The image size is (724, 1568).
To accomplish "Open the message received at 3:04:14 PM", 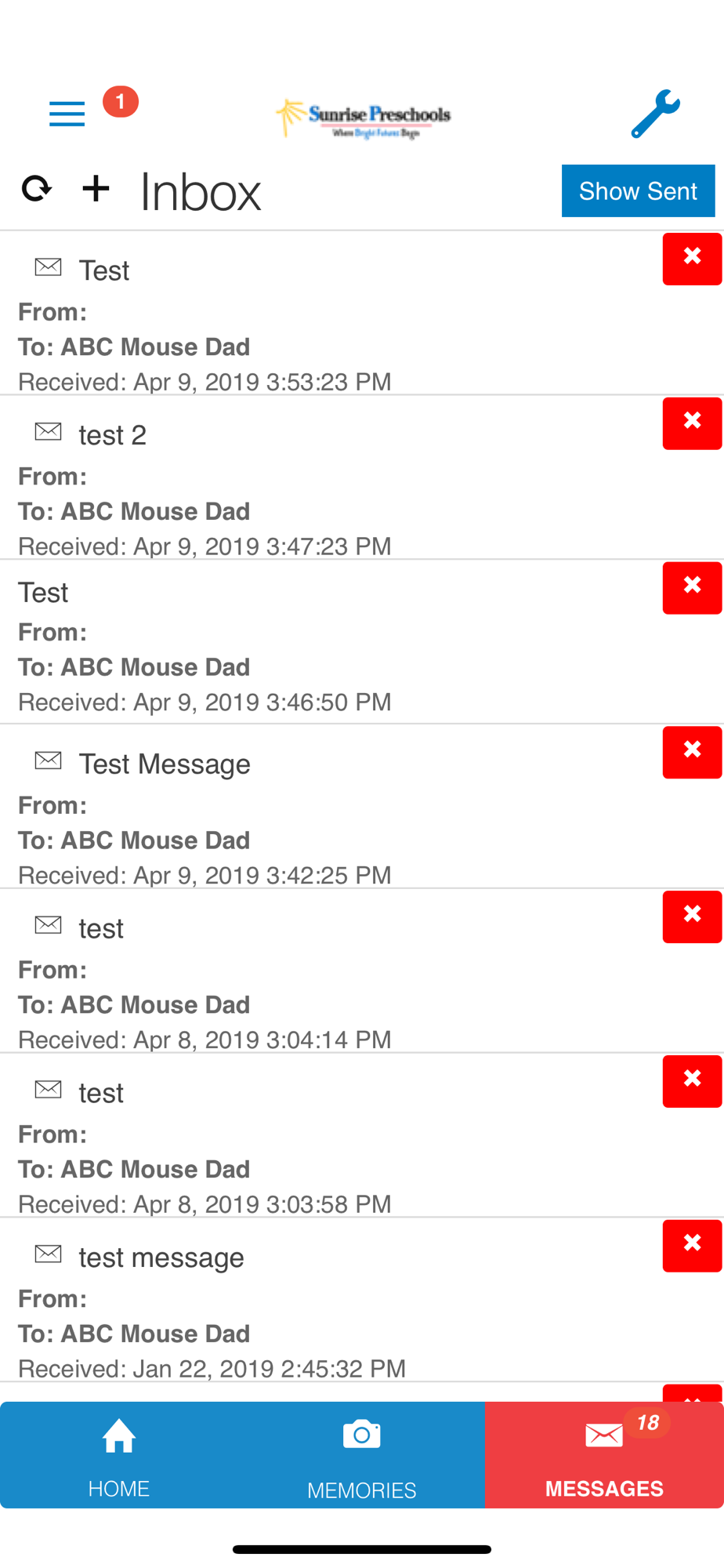I will pos(329,971).
